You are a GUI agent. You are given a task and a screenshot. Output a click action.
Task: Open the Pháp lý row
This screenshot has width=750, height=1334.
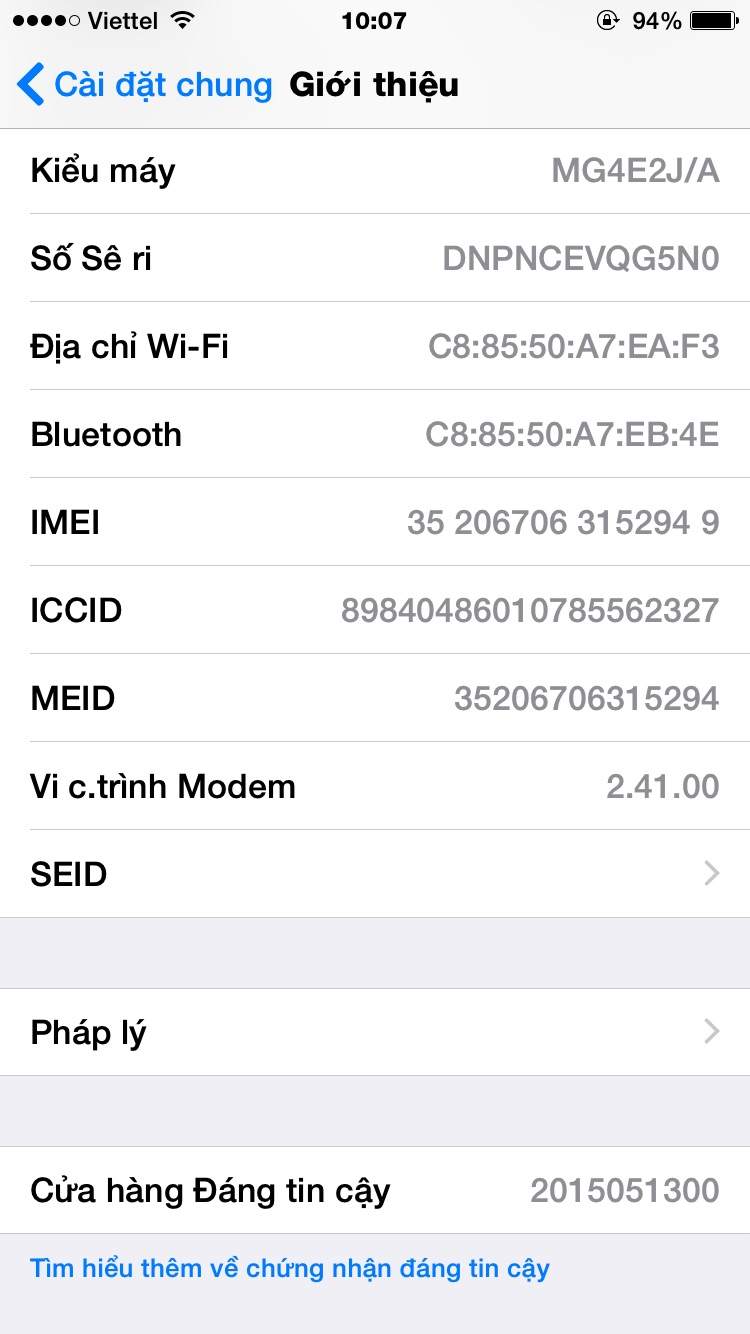tap(375, 1032)
